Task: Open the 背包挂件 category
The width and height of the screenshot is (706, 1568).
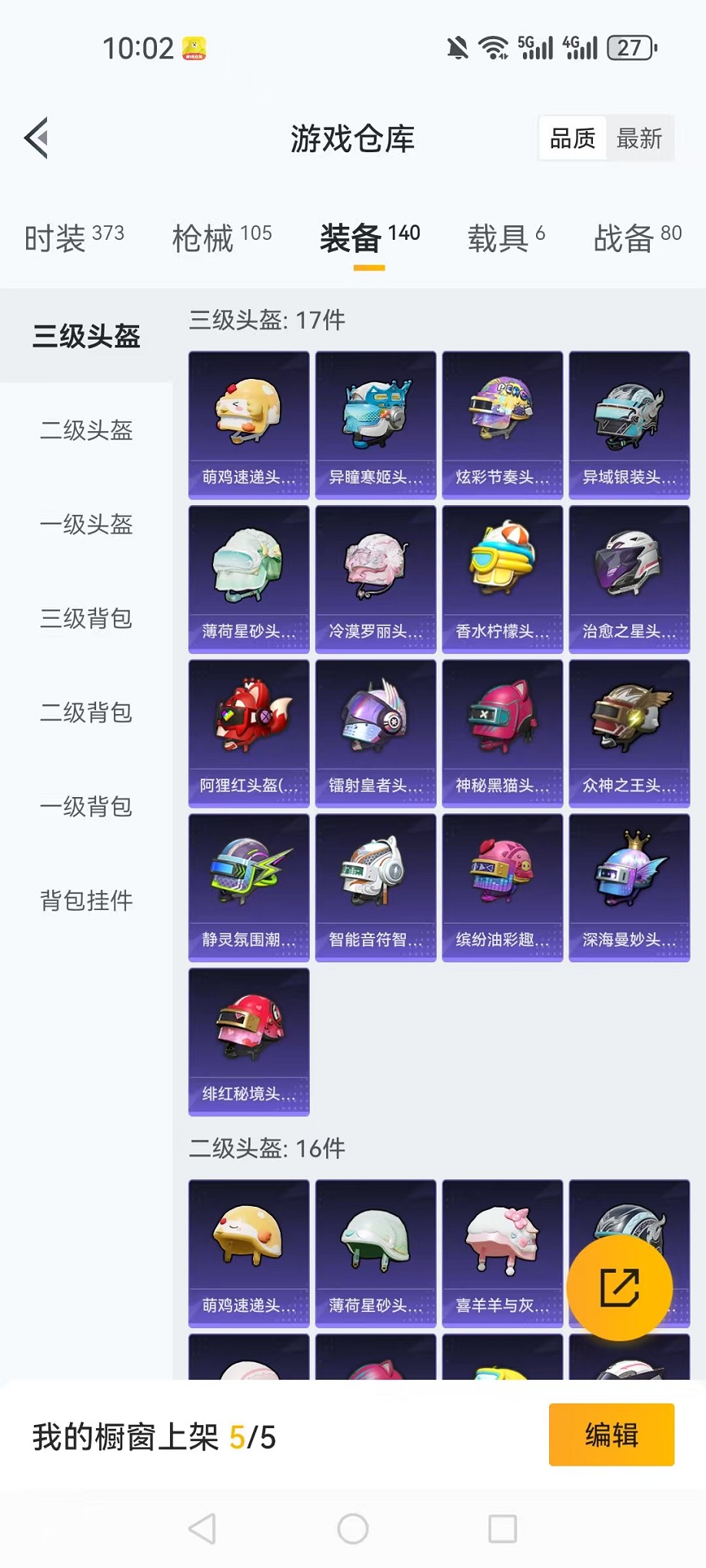Action: click(86, 901)
